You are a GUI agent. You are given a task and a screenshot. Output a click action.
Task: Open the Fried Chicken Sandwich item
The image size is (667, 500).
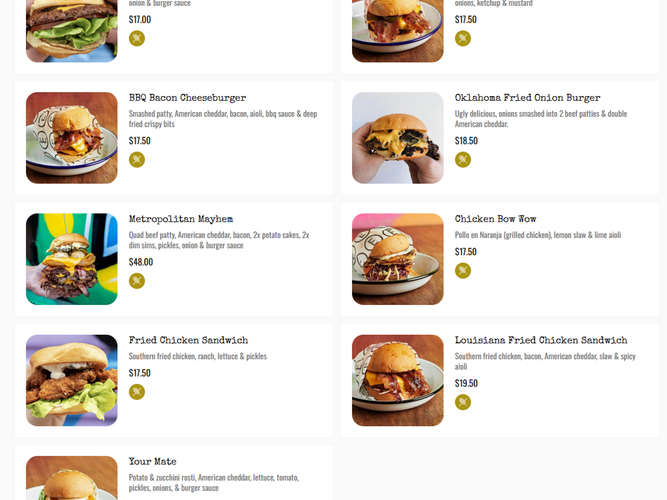(188, 340)
